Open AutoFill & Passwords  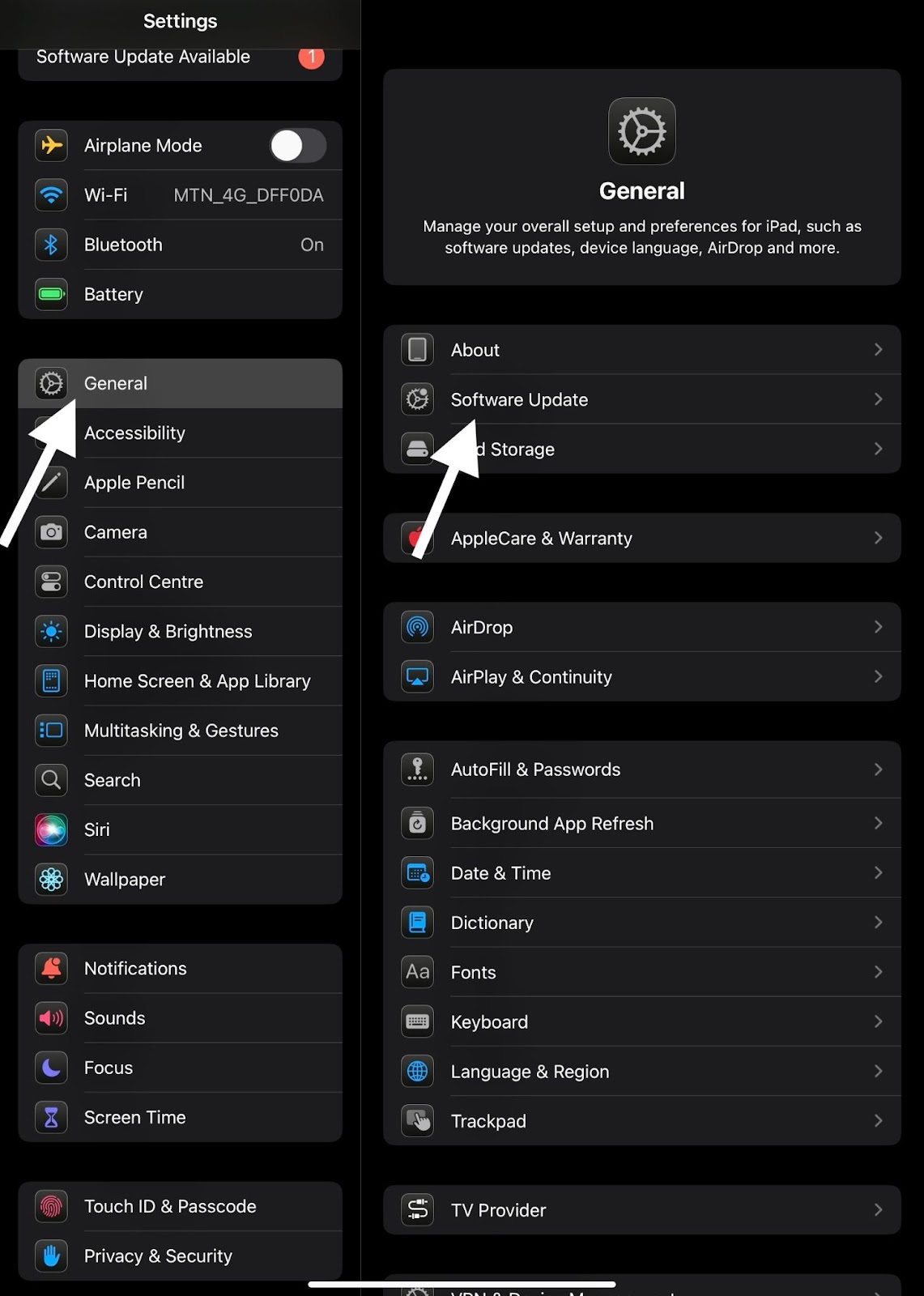[x=641, y=770]
